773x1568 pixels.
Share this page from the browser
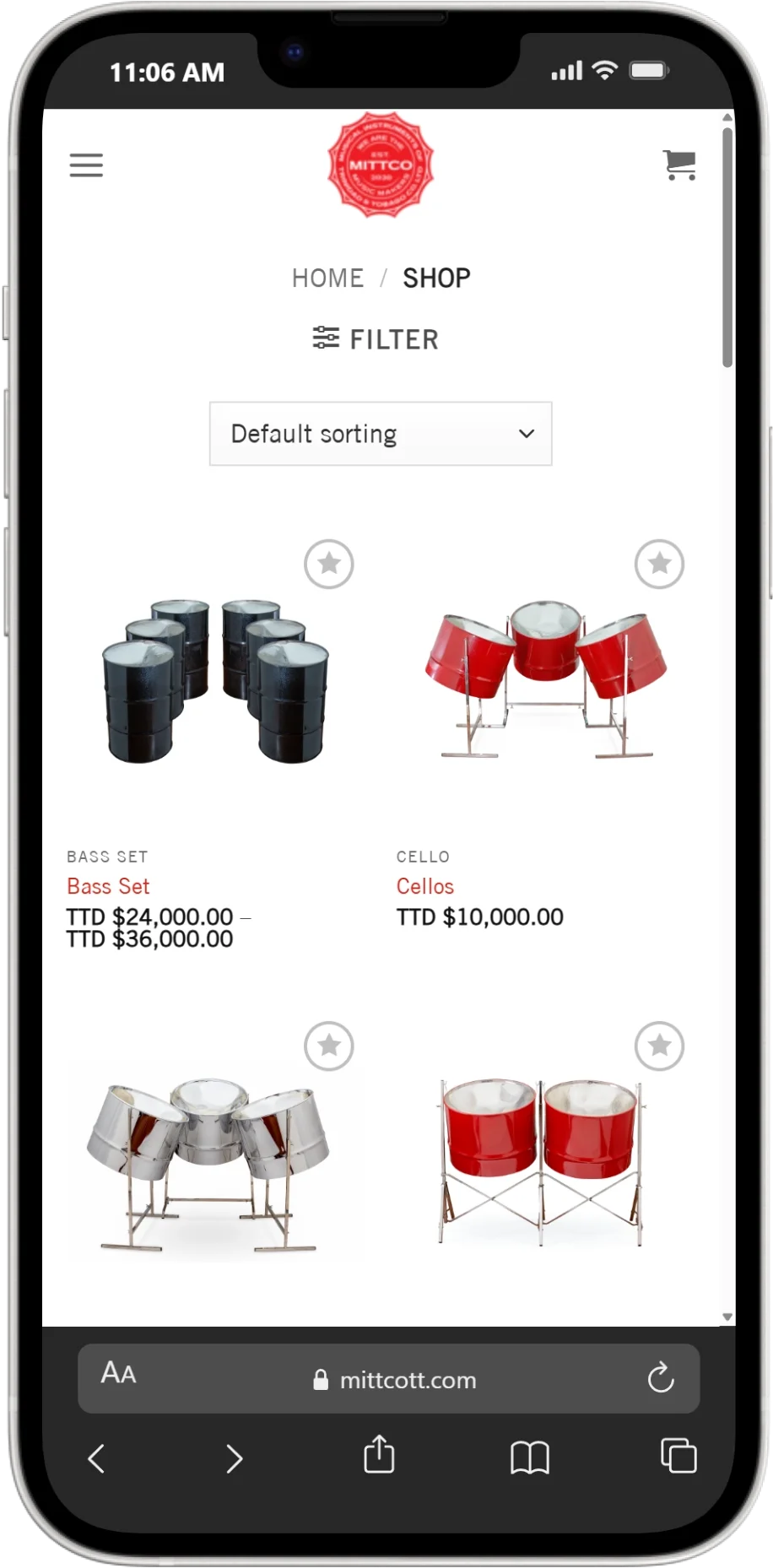point(379,1455)
